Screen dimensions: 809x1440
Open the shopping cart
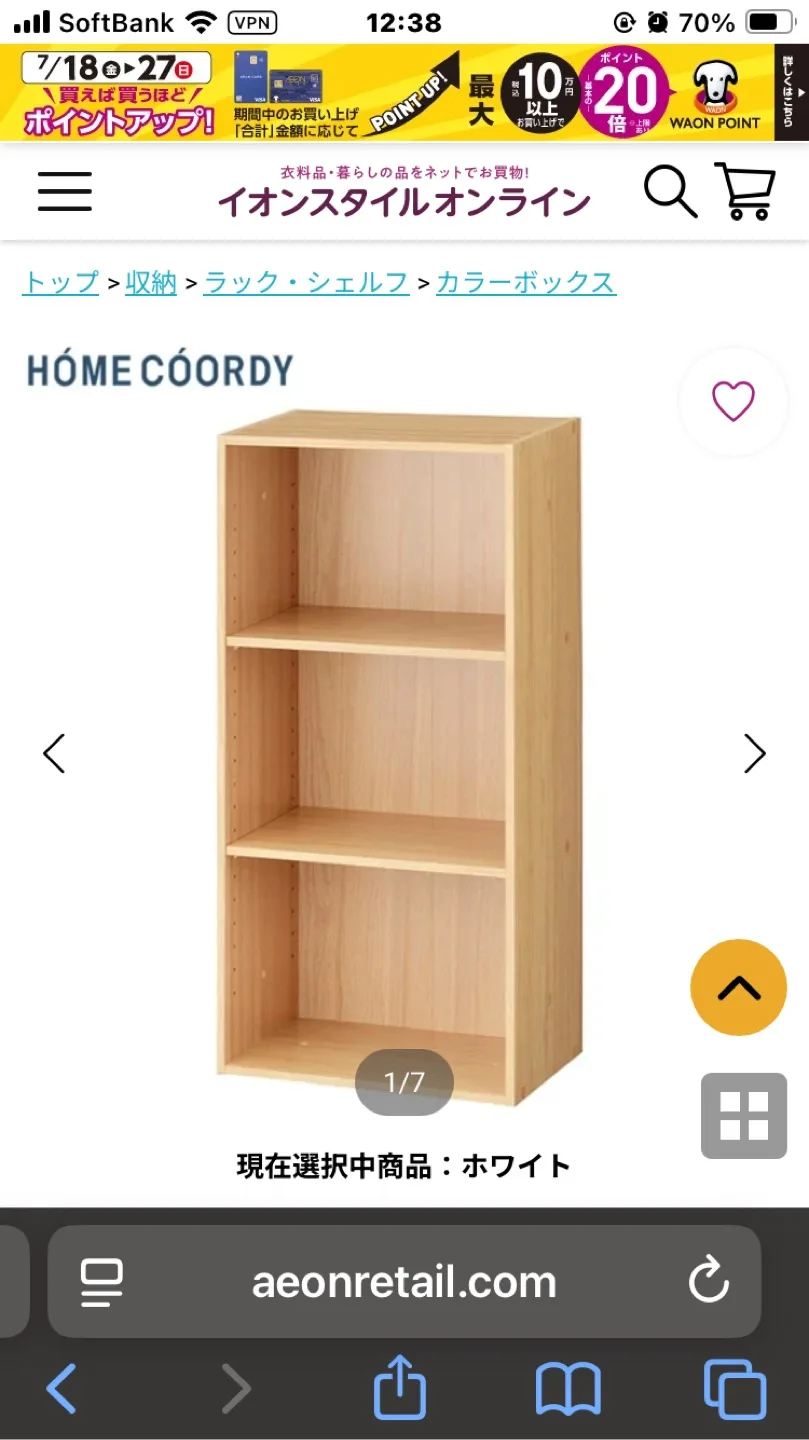coord(745,191)
